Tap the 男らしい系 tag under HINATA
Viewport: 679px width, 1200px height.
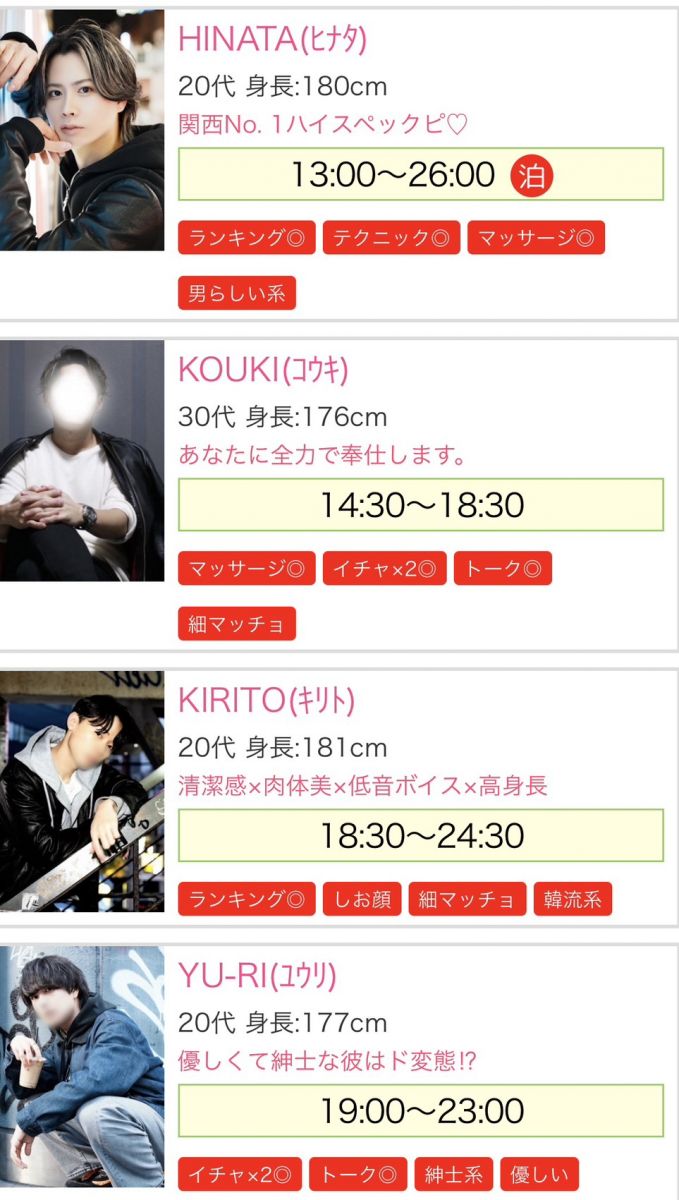tap(237, 294)
